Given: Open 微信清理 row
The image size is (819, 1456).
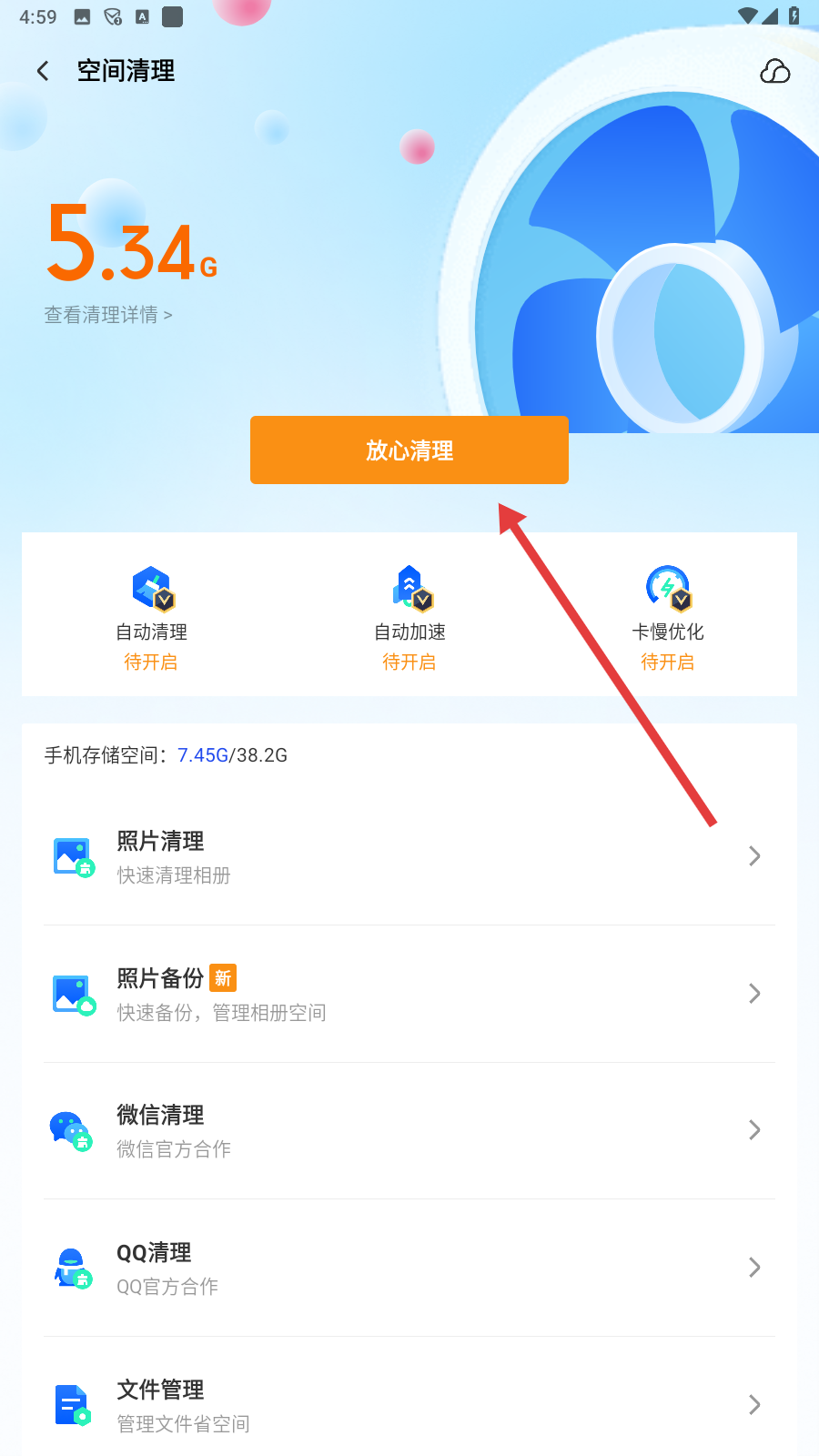Looking at the screenshot, I should point(409,1130).
